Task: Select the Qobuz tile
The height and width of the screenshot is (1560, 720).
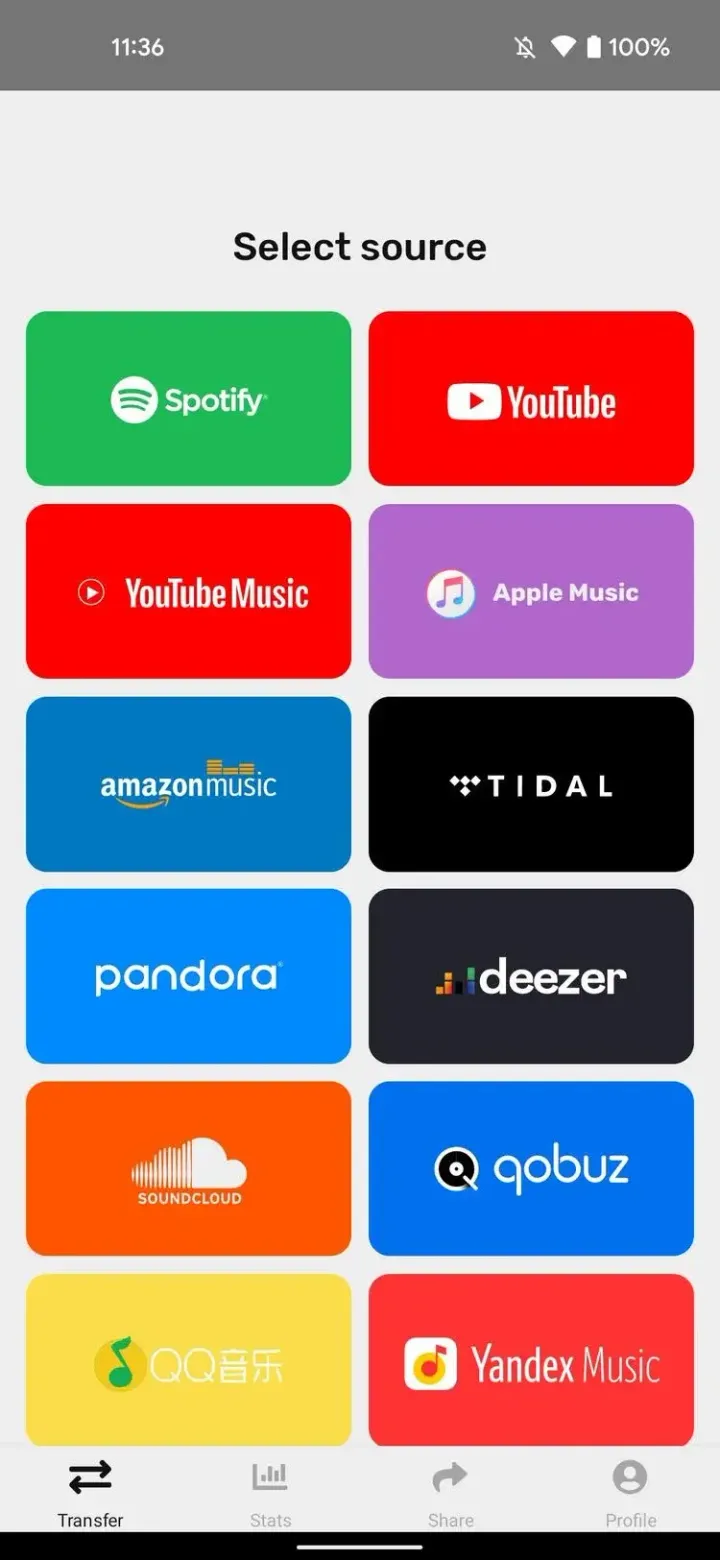Action: click(531, 1168)
